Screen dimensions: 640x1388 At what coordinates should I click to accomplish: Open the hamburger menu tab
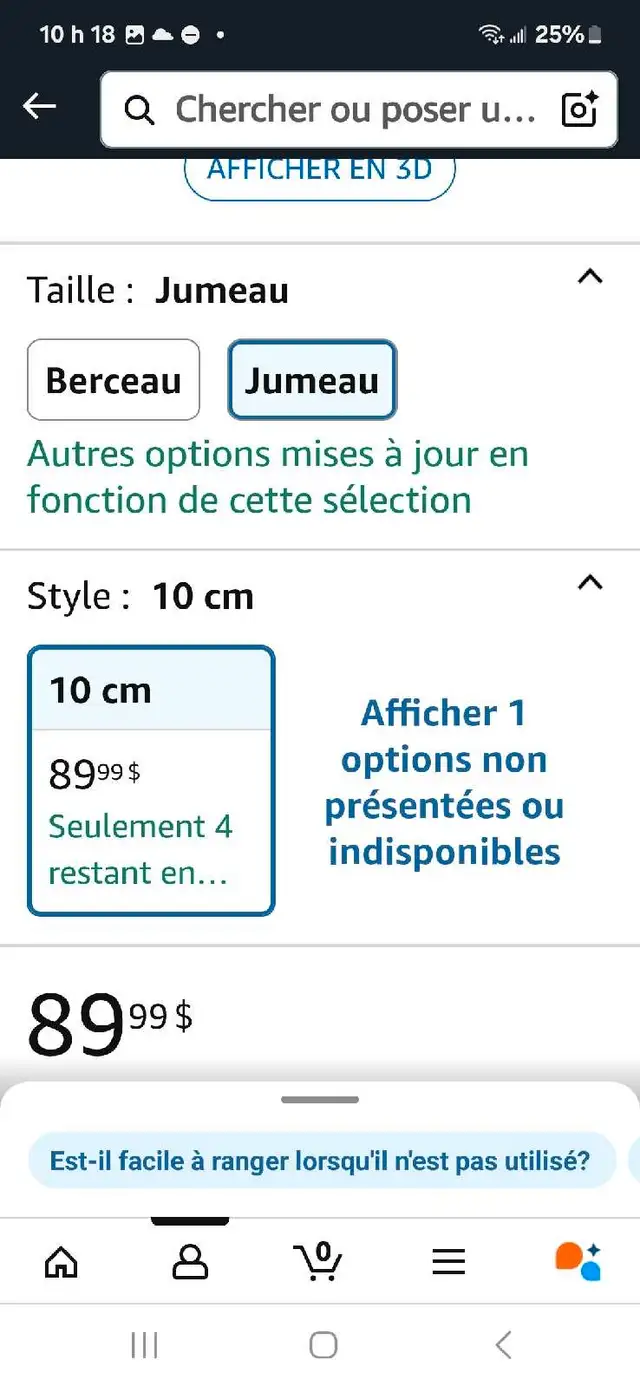coord(449,1262)
